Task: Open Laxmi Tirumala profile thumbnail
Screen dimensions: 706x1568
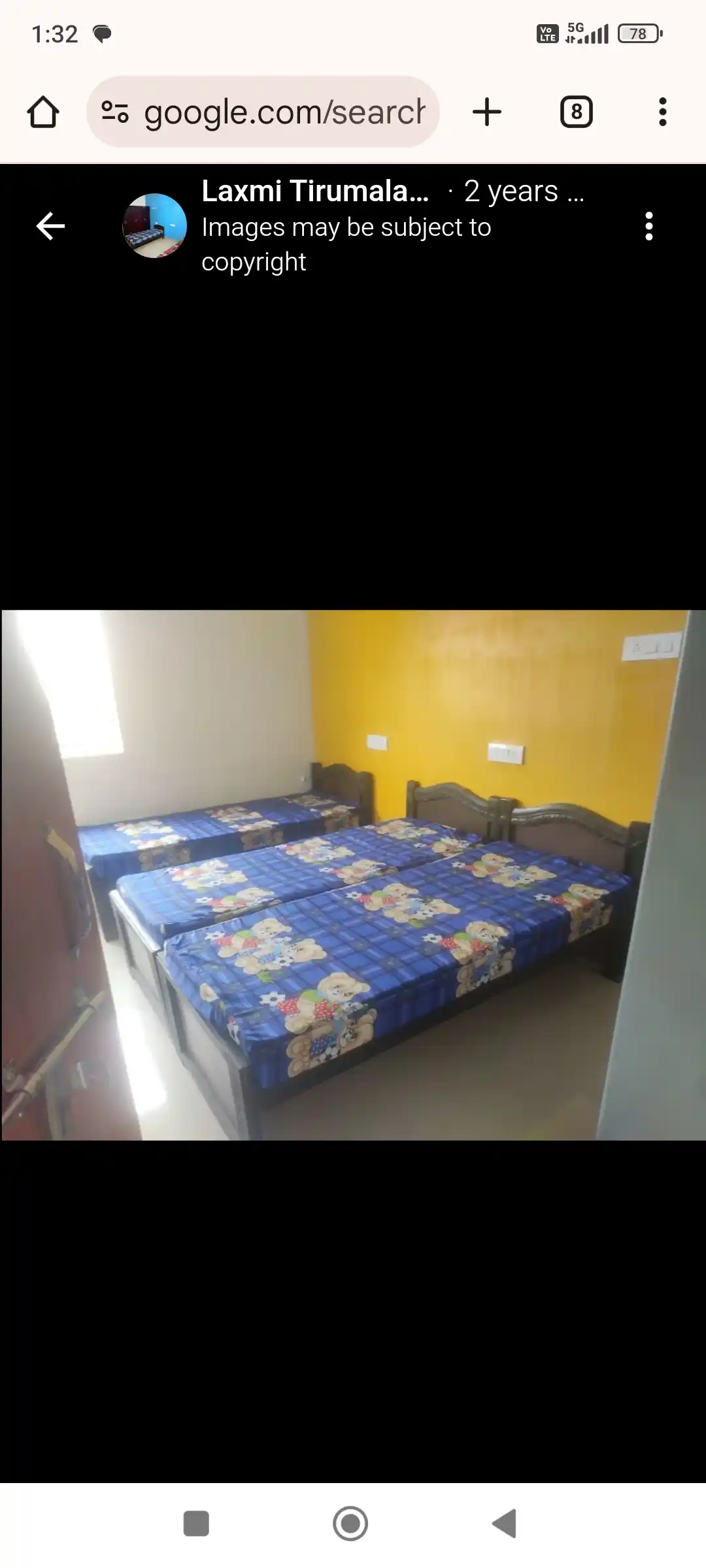Action: click(x=155, y=225)
